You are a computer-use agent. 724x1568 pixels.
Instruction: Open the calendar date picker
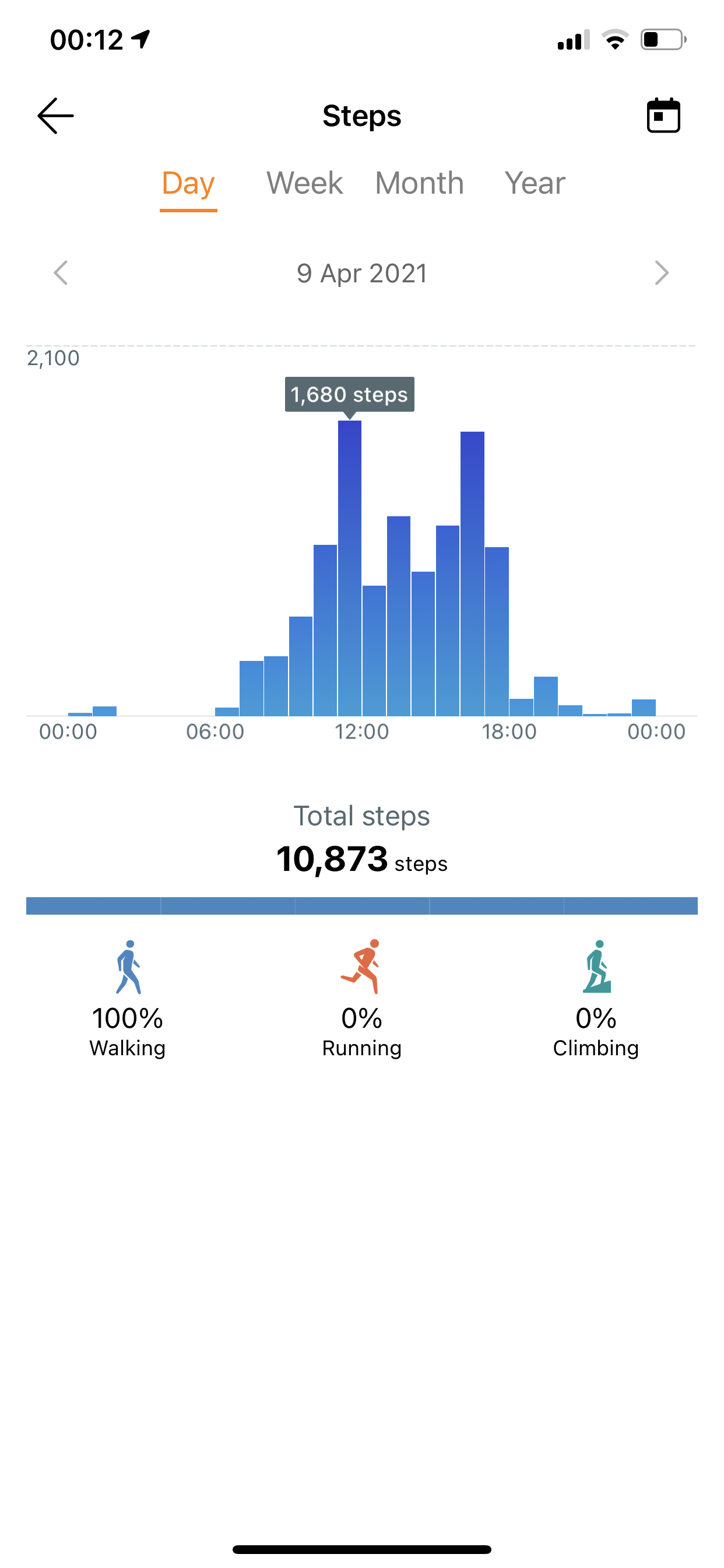(663, 116)
